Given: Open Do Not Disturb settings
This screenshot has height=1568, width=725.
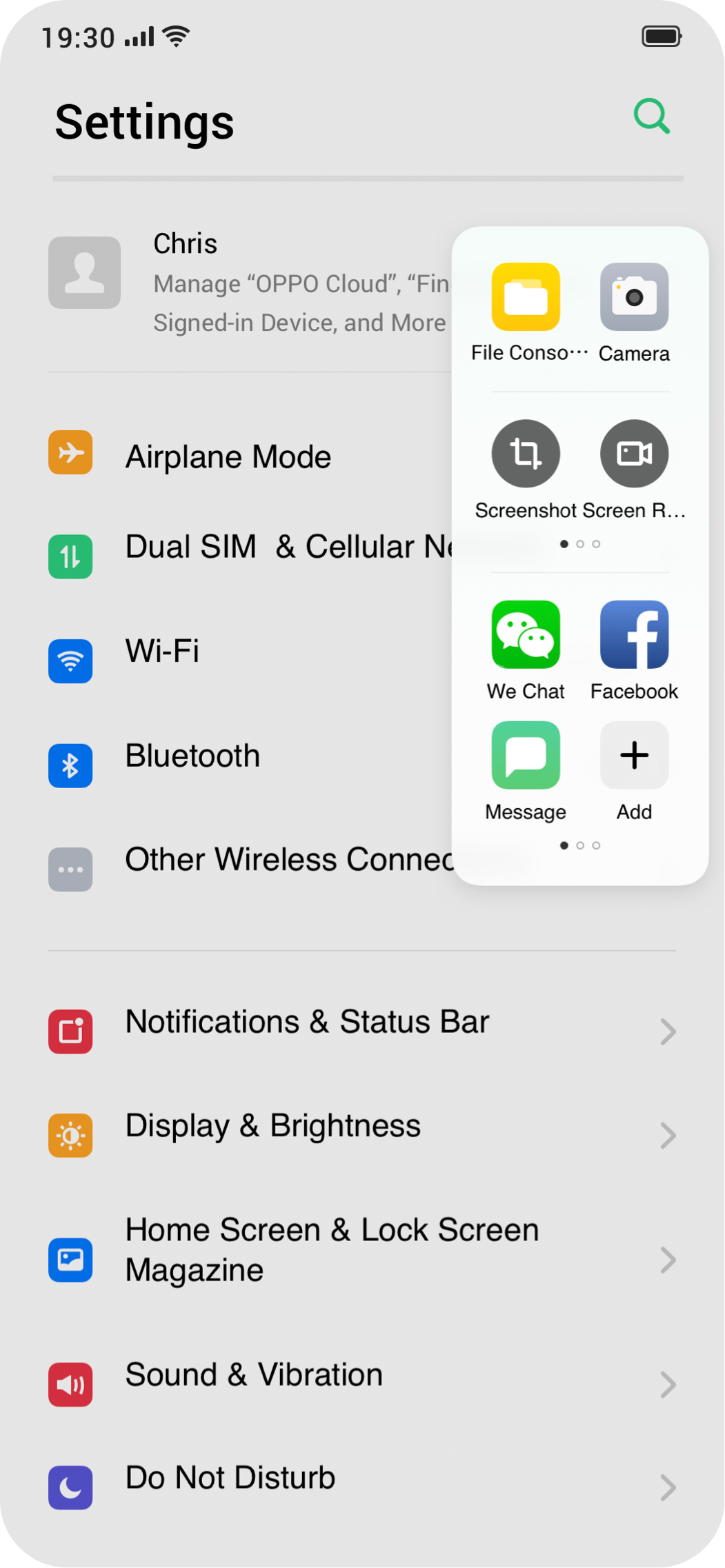Looking at the screenshot, I should coord(230,1478).
